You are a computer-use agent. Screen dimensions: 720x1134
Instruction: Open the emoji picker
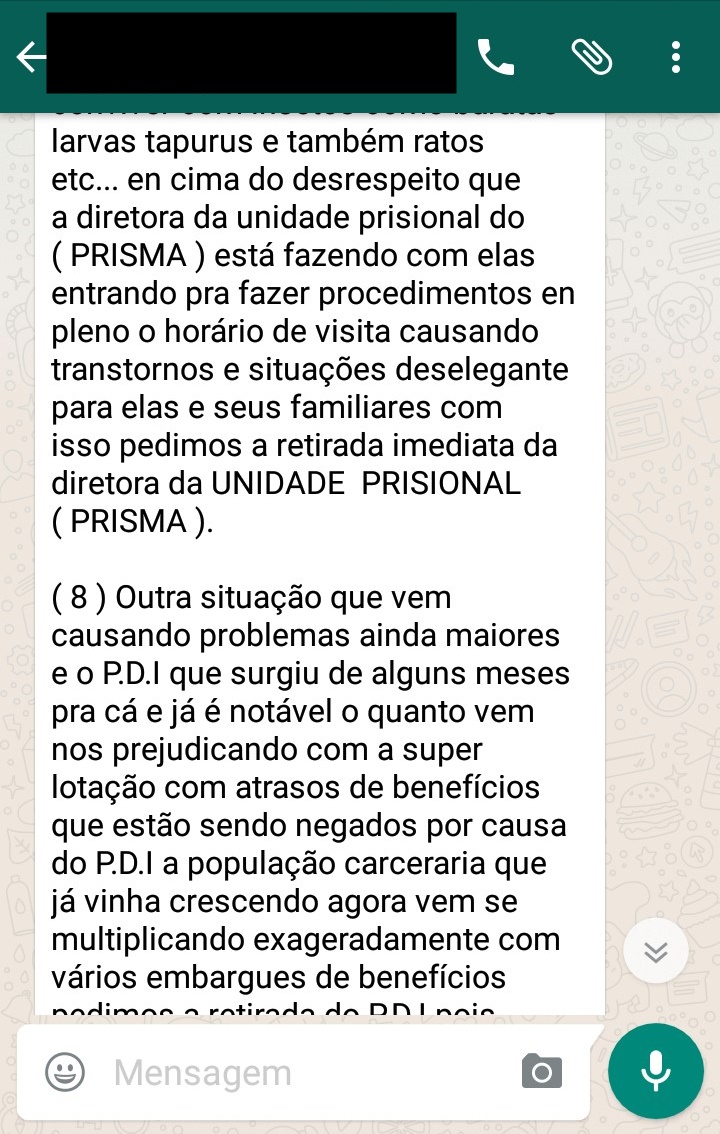pos(65,1072)
